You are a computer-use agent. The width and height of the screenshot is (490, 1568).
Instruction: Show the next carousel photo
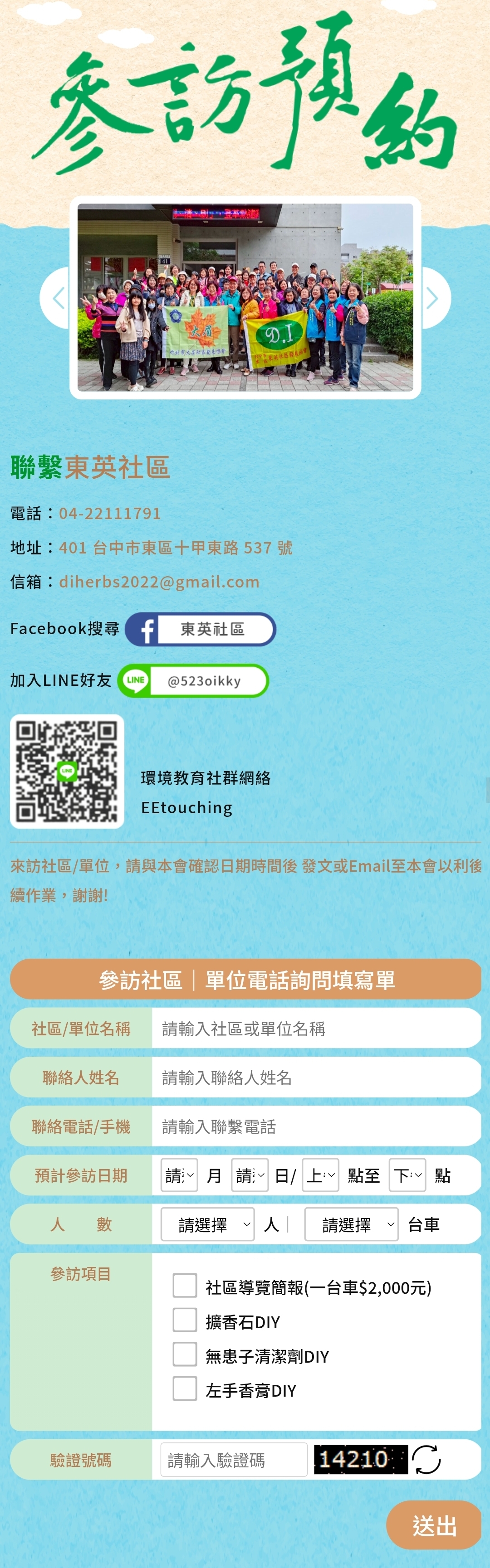[x=434, y=298]
